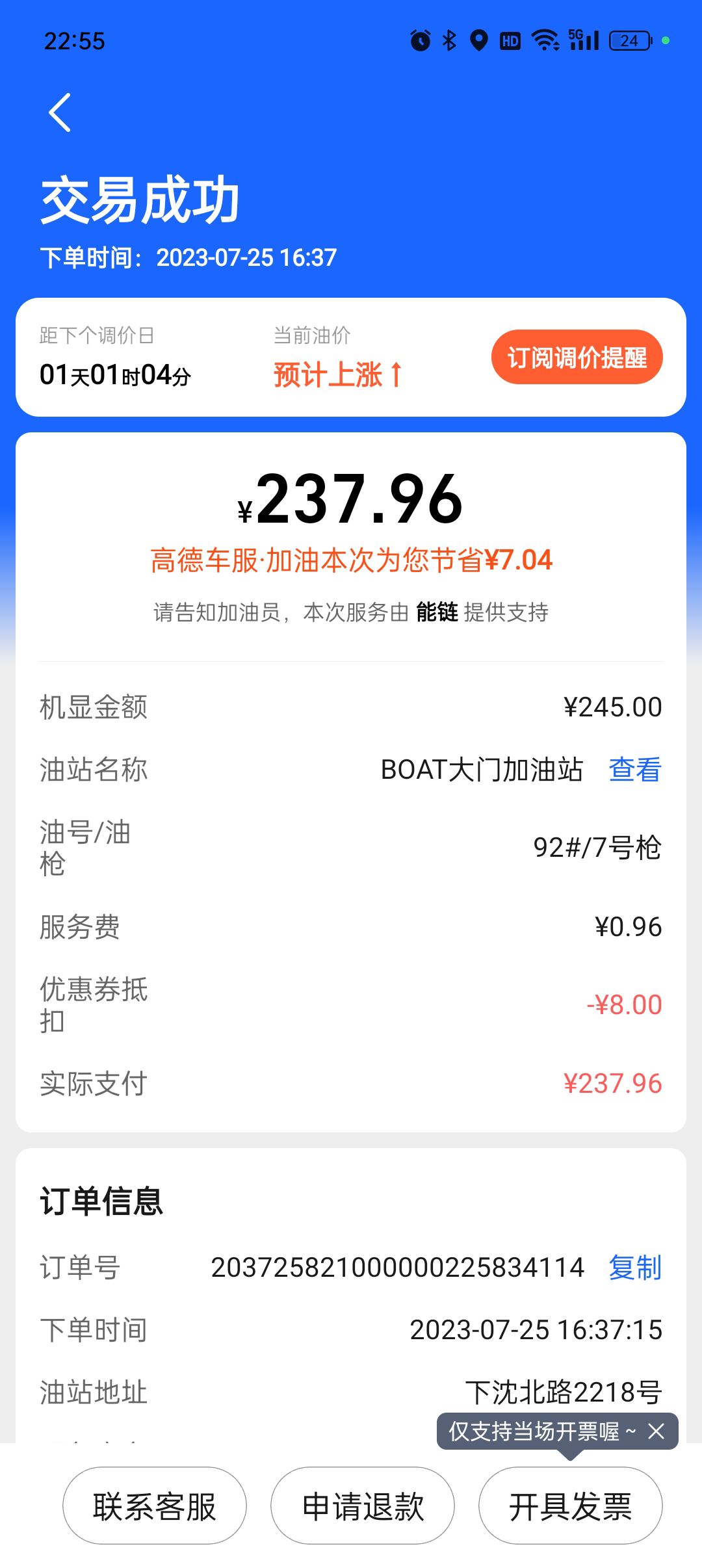Viewport: 702px width, 1568px height.
Task: Open the invoice issuing option
Action: pos(570,1506)
